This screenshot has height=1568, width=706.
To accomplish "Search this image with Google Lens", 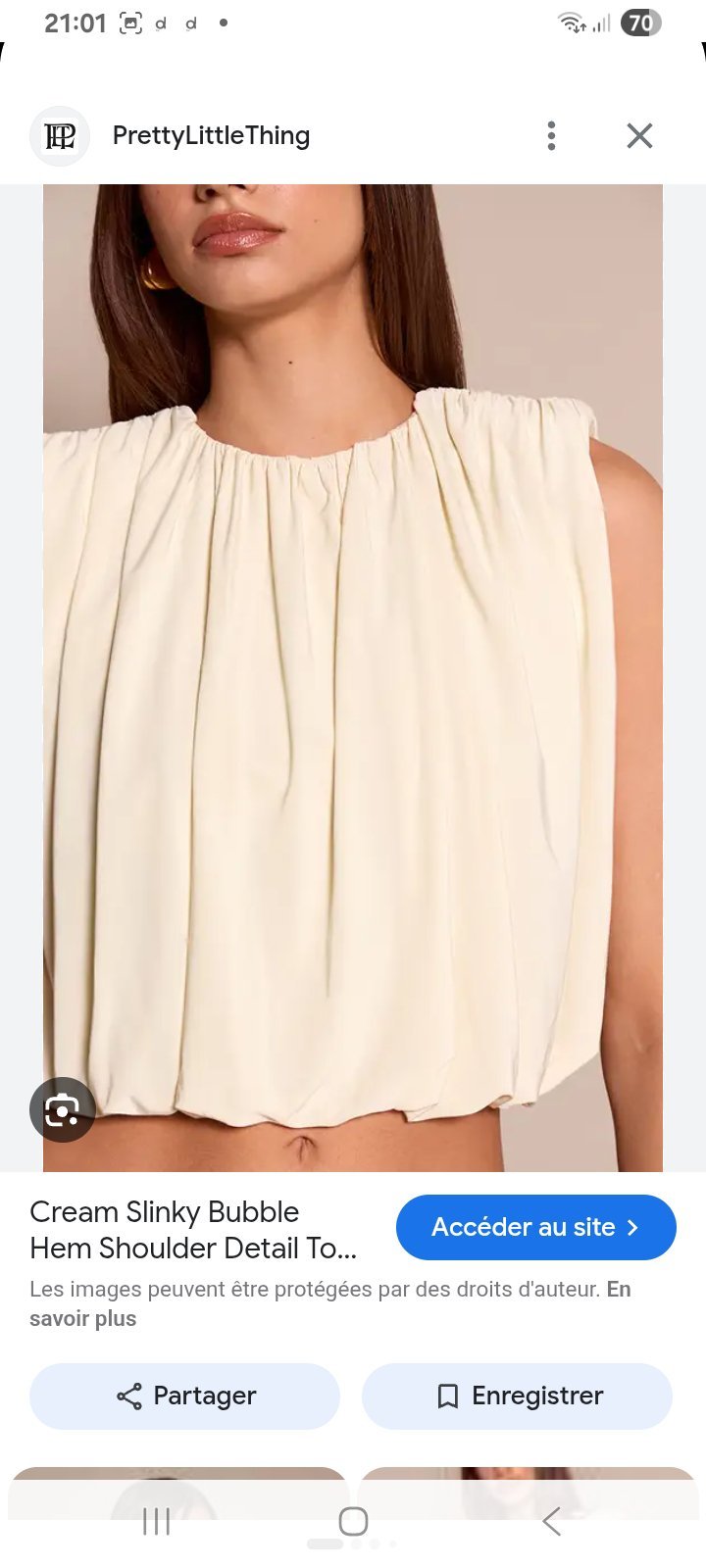I will pyautogui.click(x=63, y=1109).
